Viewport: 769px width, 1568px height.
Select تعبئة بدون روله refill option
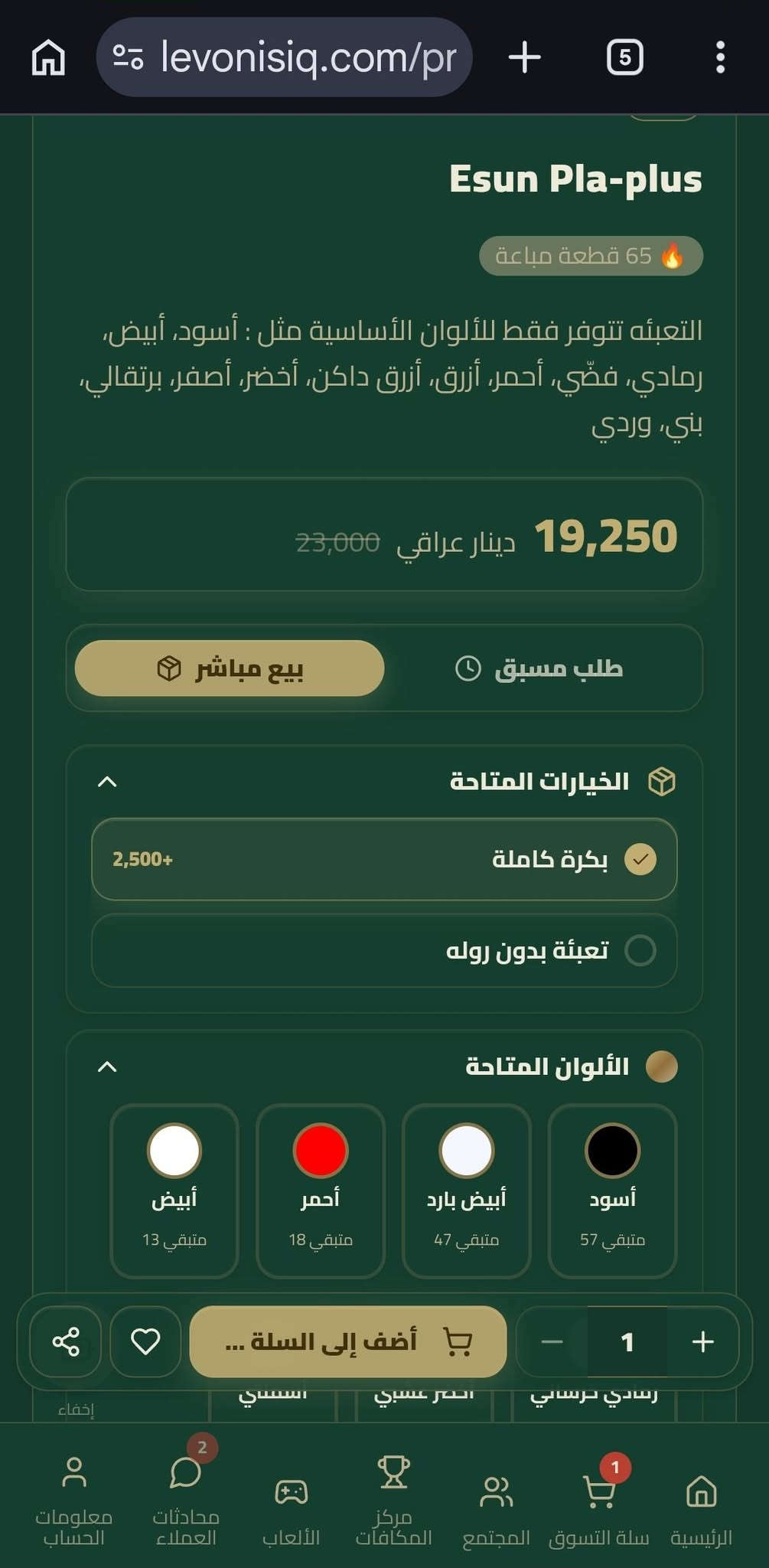pyautogui.click(x=384, y=950)
